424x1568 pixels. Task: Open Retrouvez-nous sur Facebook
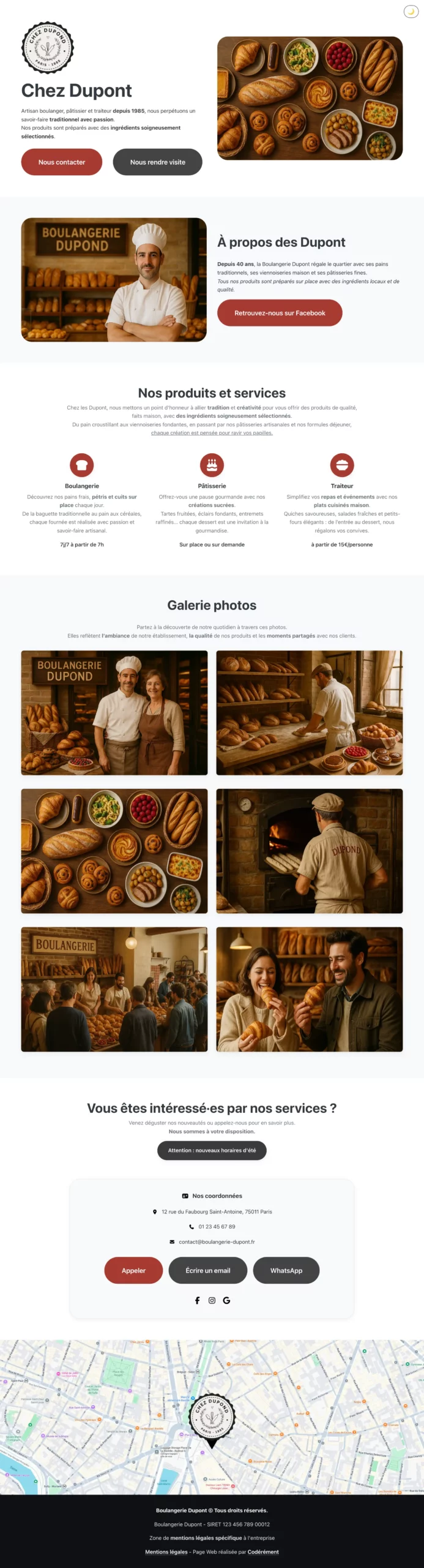point(280,313)
